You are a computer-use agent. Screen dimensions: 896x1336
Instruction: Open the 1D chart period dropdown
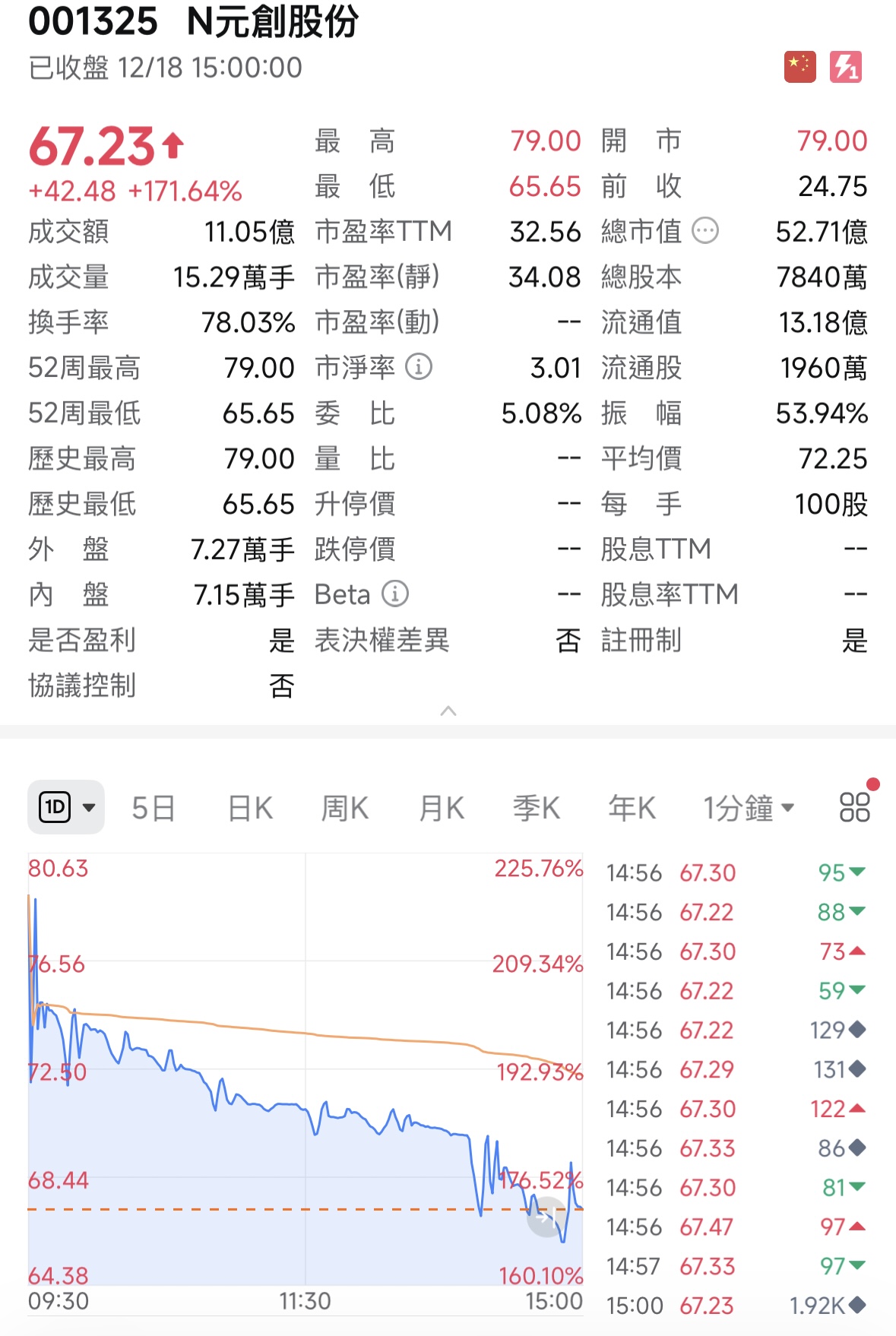point(65,807)
